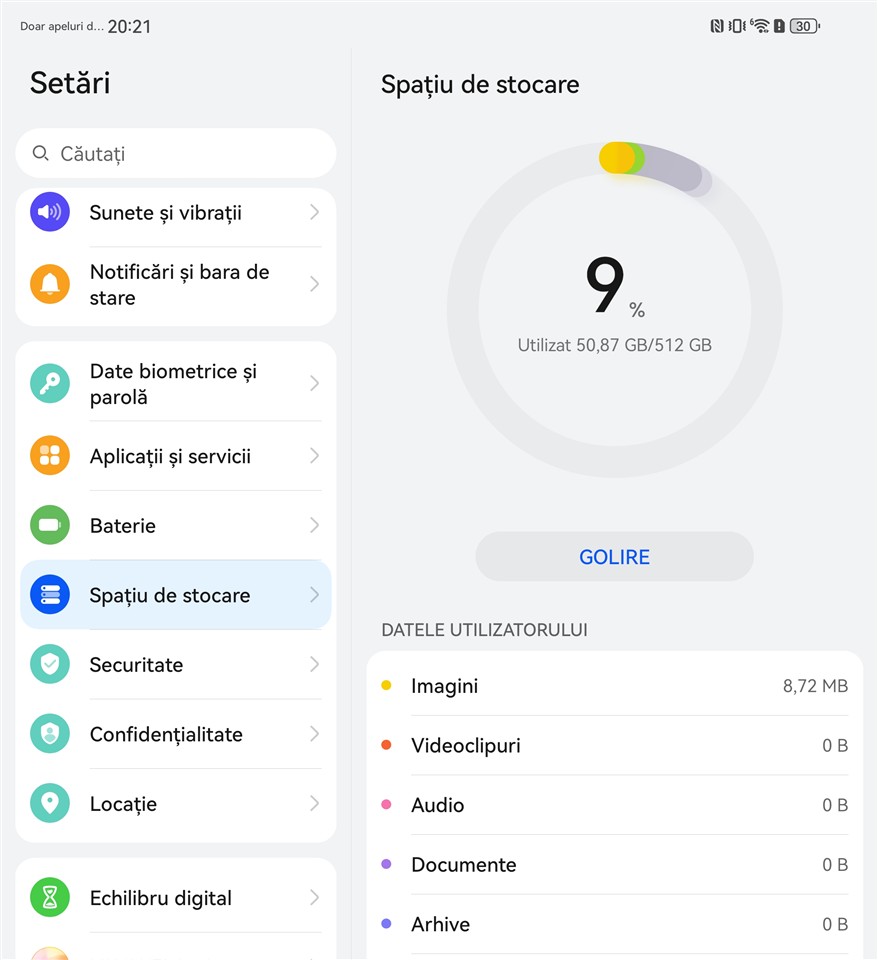Open Baterie settings
The width and height of the screenshot is (878, 960).
point(176,526)
